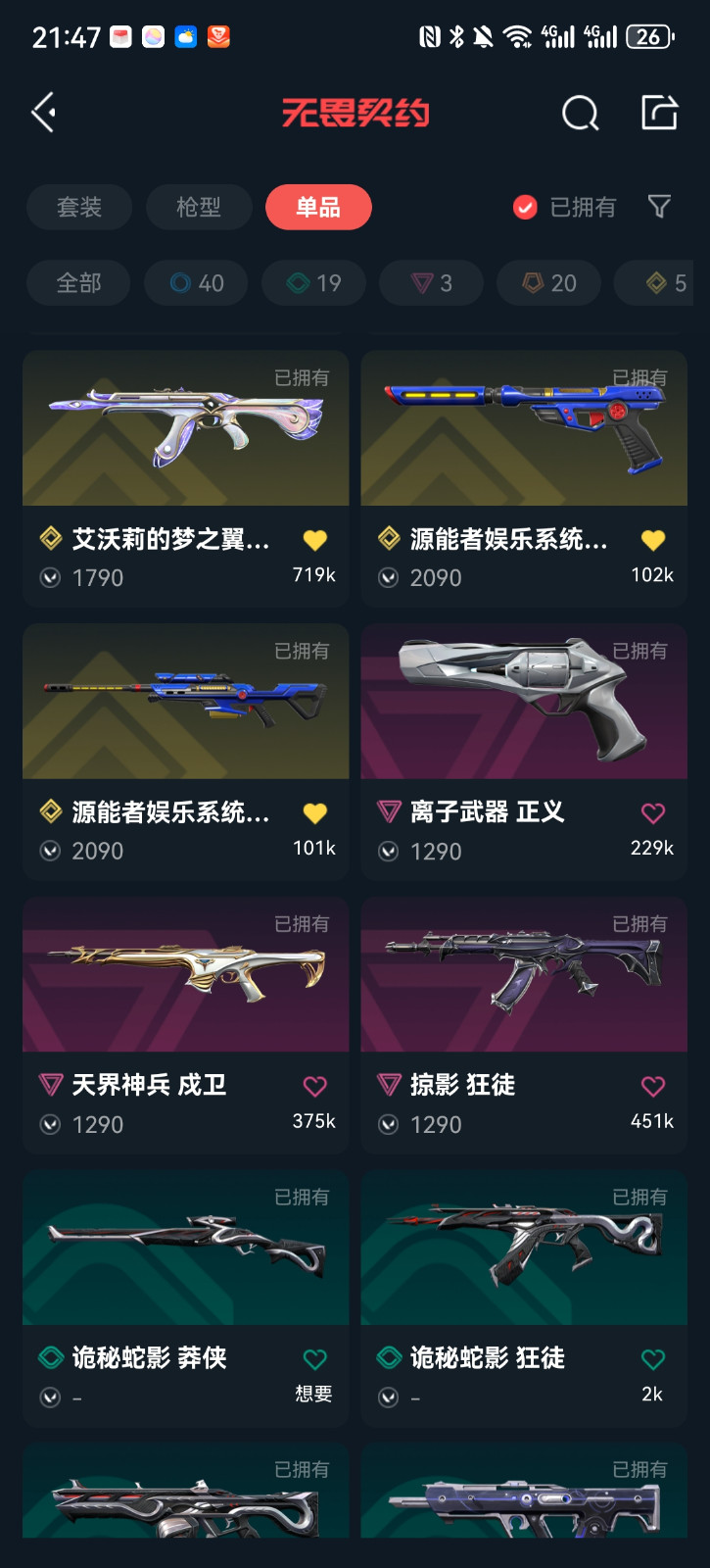Filter by the blue tier chip showing 40
The width and height of the screenshot is (710, 1568).
pyautogui.click(x=196, y=283)
